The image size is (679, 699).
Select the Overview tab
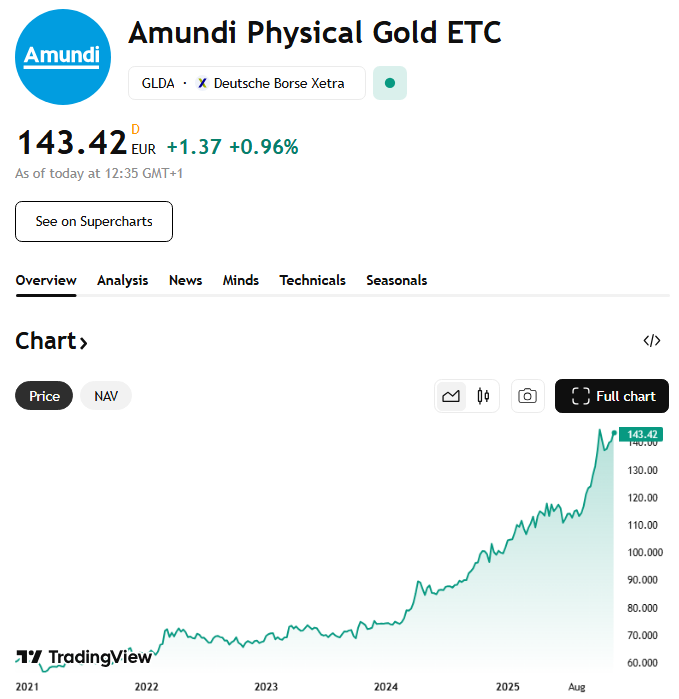pyautogui.click(x=46, y=280)
